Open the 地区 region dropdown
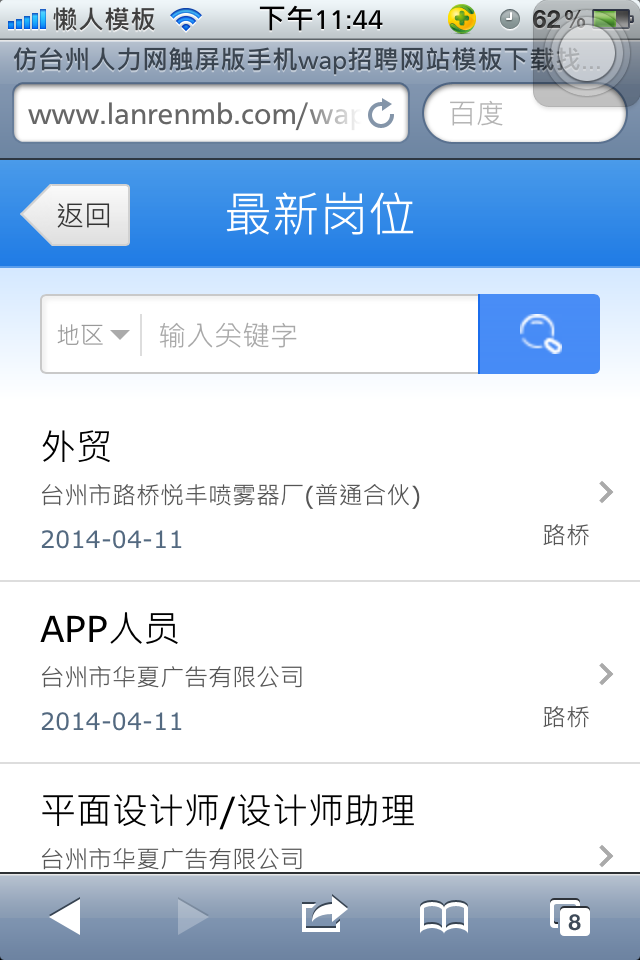 92,335
